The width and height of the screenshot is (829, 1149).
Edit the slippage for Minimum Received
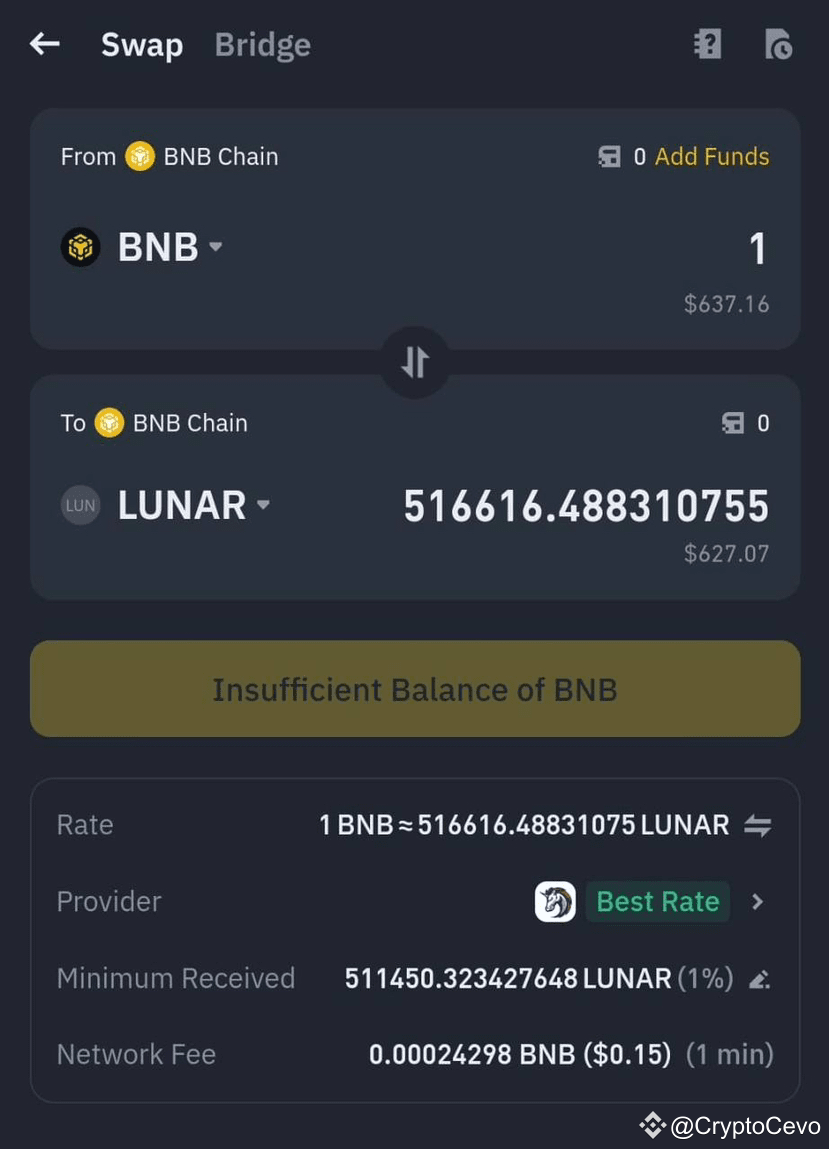point(759,979)
